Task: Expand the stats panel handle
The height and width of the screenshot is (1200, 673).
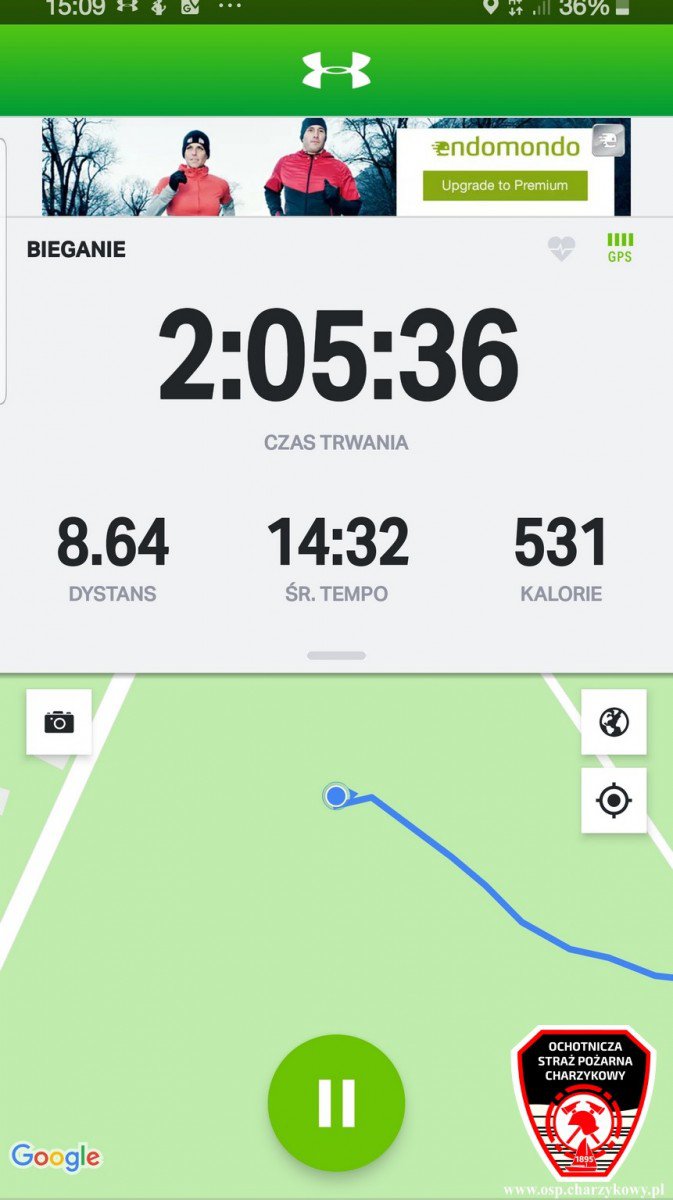Action: pyautogui.click(x=336, y=656)
